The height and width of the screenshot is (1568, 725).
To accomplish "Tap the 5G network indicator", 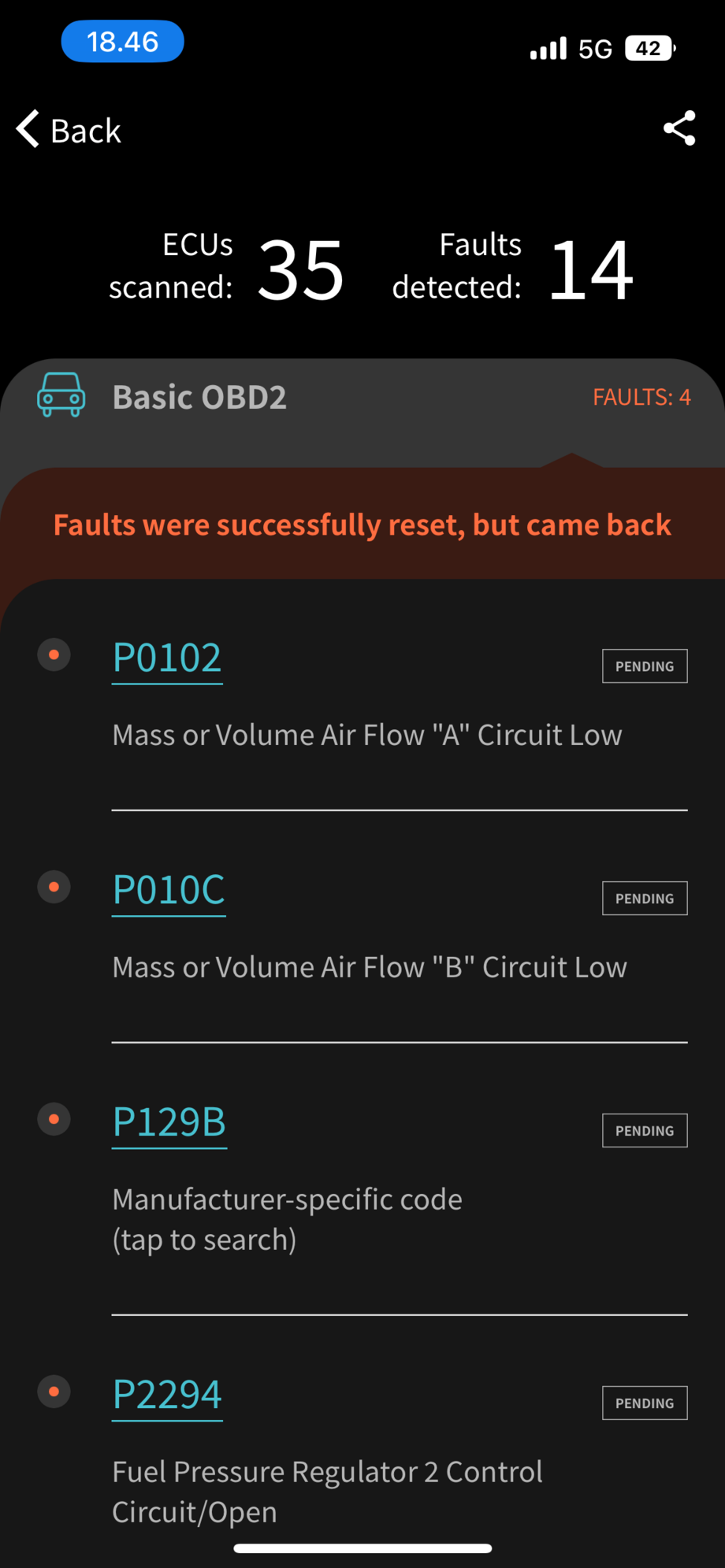I will [x=599, y=48].
